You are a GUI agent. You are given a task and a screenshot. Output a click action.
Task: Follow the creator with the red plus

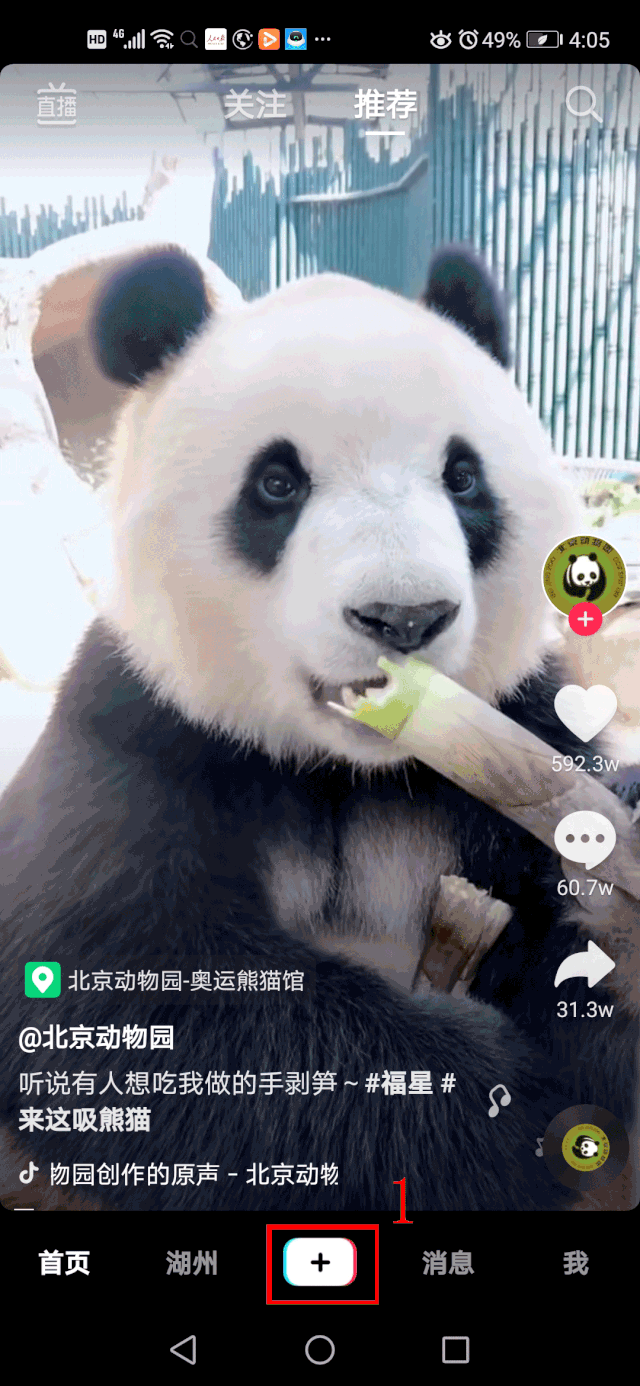click(x=585, y=620)
